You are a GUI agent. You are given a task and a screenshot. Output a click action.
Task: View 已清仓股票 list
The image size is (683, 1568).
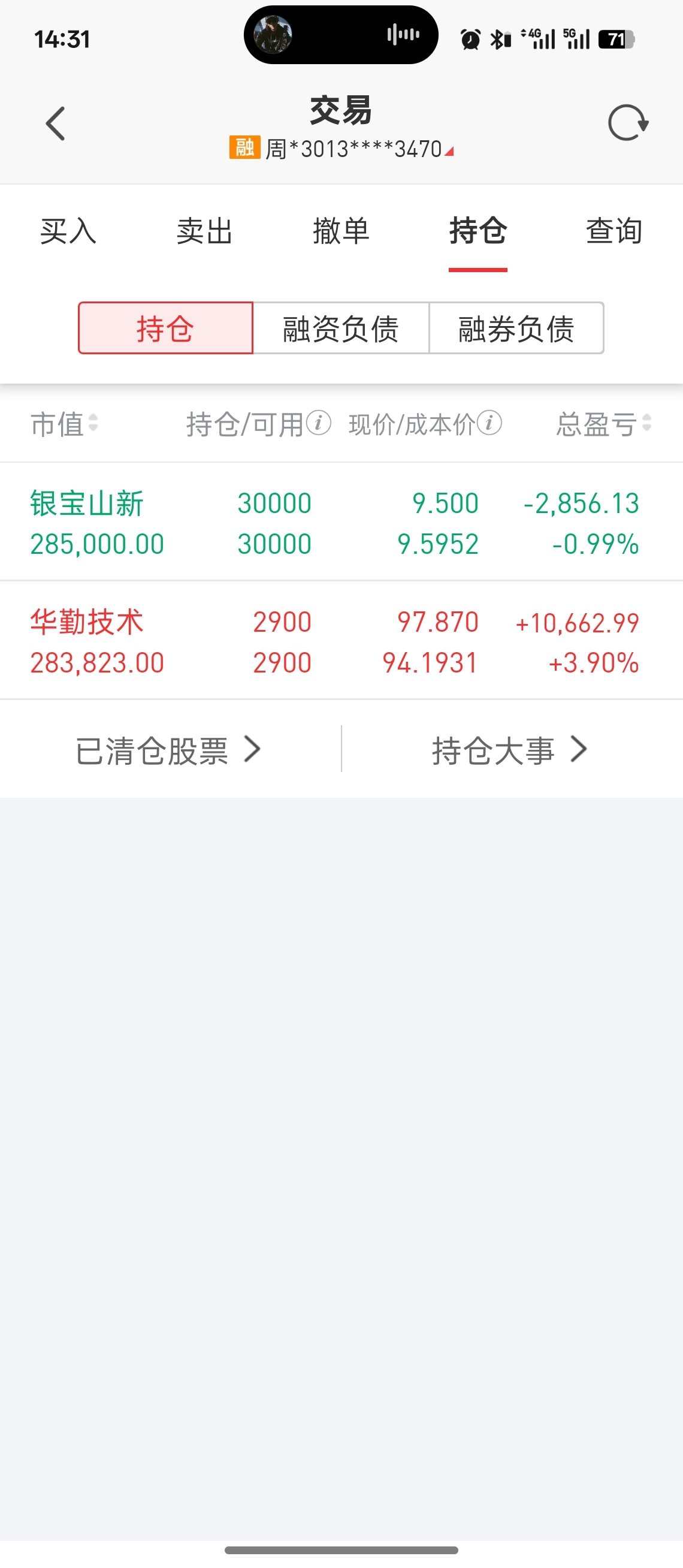point(168,750)
